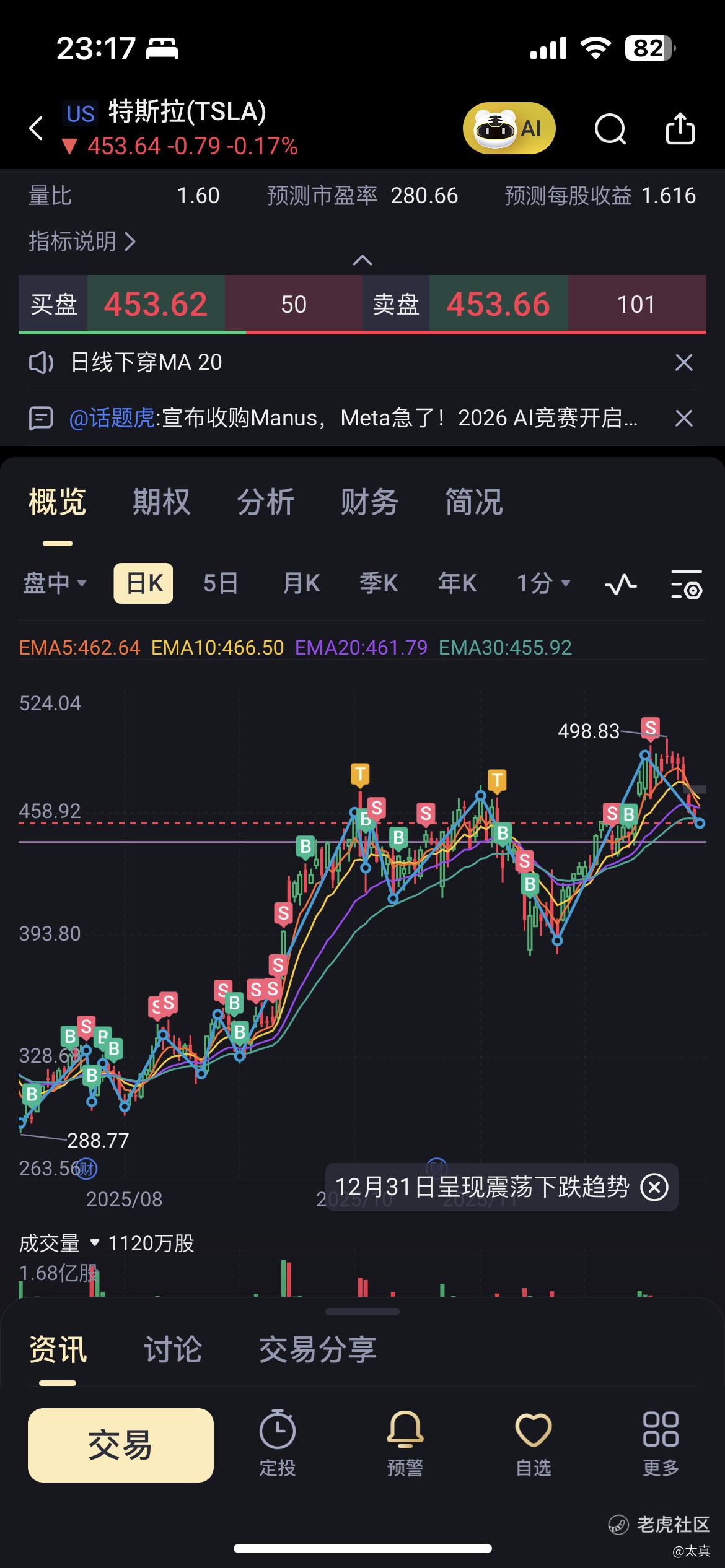Screen dimensions: 725x1568
Task: Go back from the TSLA page
Action: tap(36, 129)
